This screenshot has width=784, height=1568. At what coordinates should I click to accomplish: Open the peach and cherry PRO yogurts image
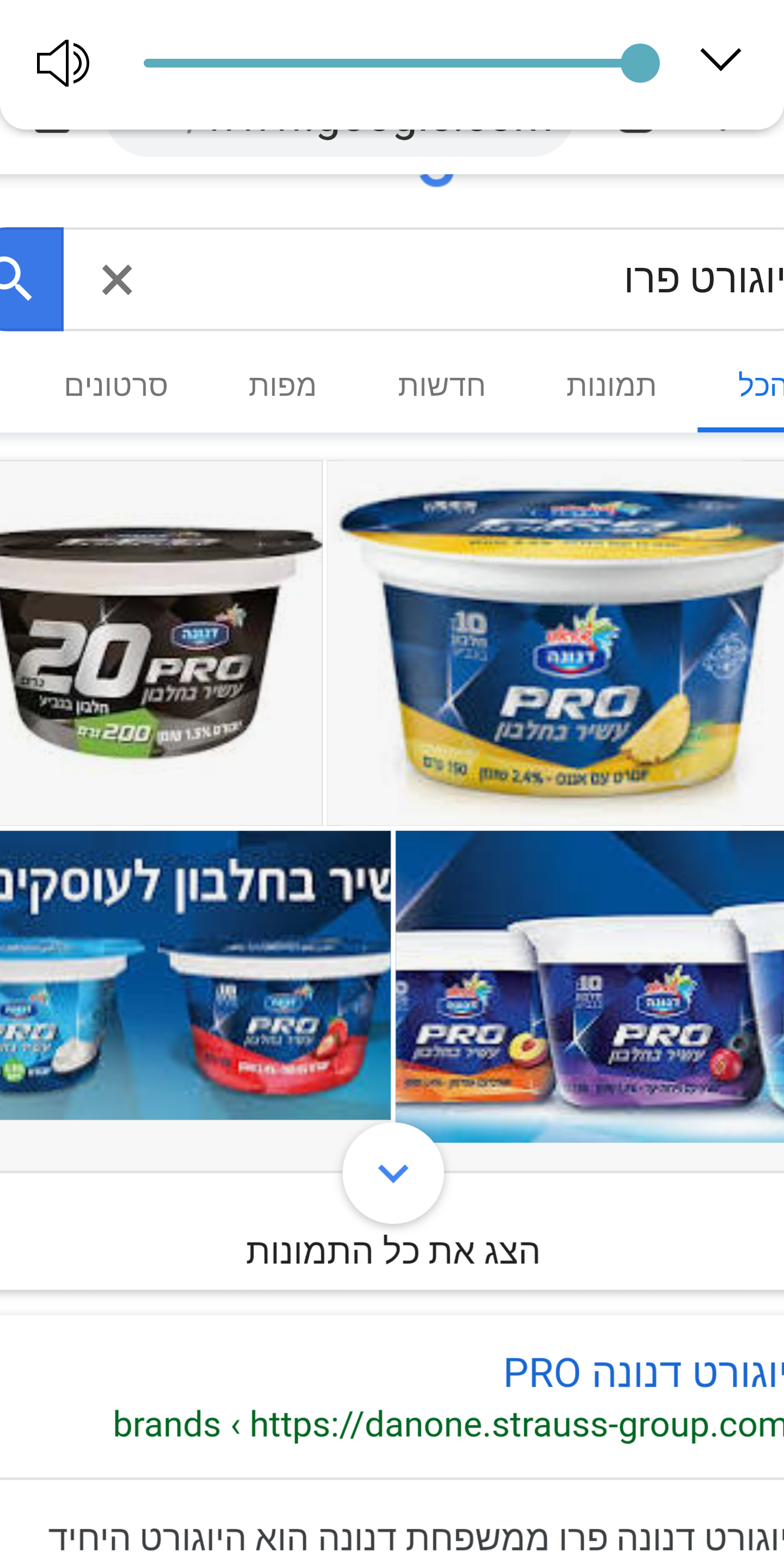[x=589, y=986]
